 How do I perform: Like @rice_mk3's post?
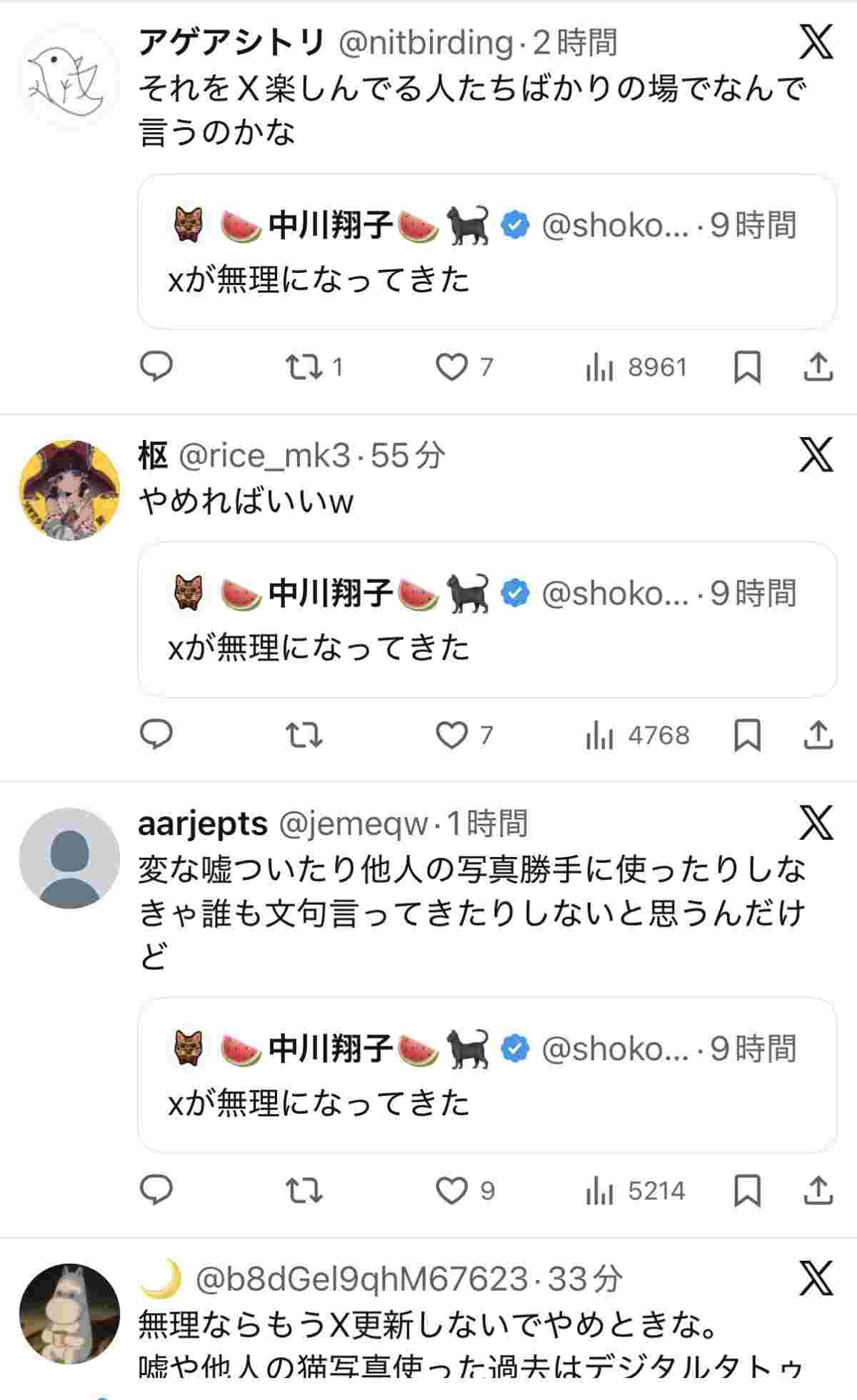click(451, 735)
